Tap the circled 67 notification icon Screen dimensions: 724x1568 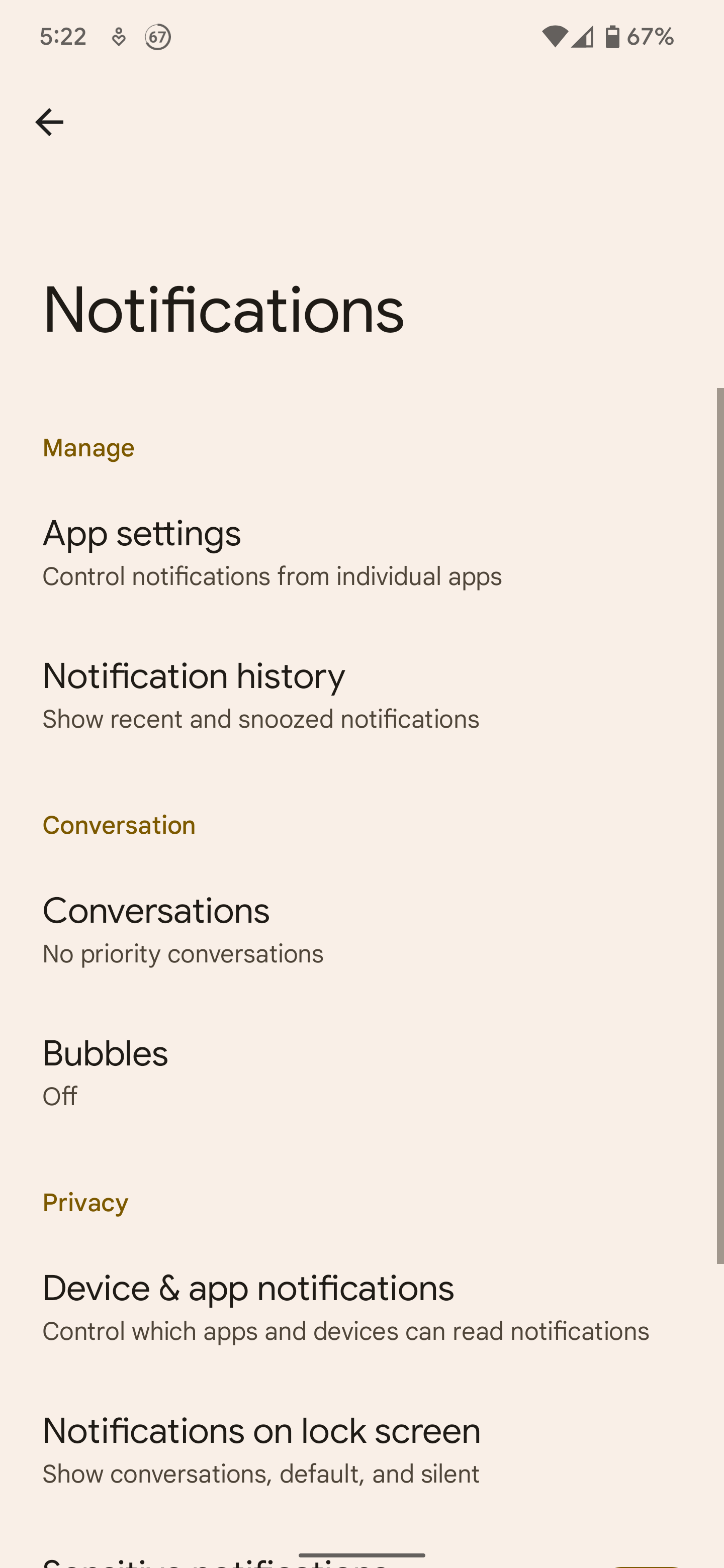158,38
